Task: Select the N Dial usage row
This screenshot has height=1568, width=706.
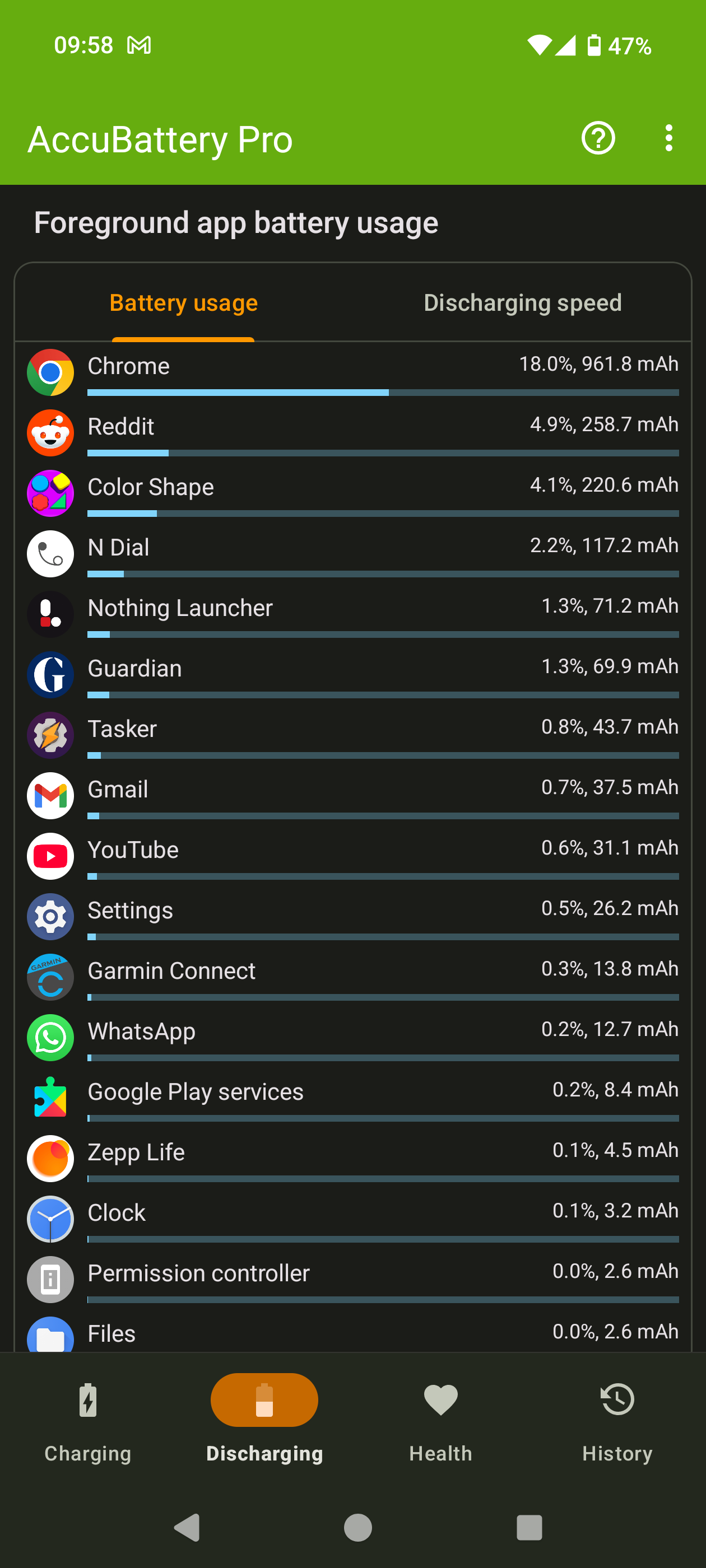Action: point(352,553)
